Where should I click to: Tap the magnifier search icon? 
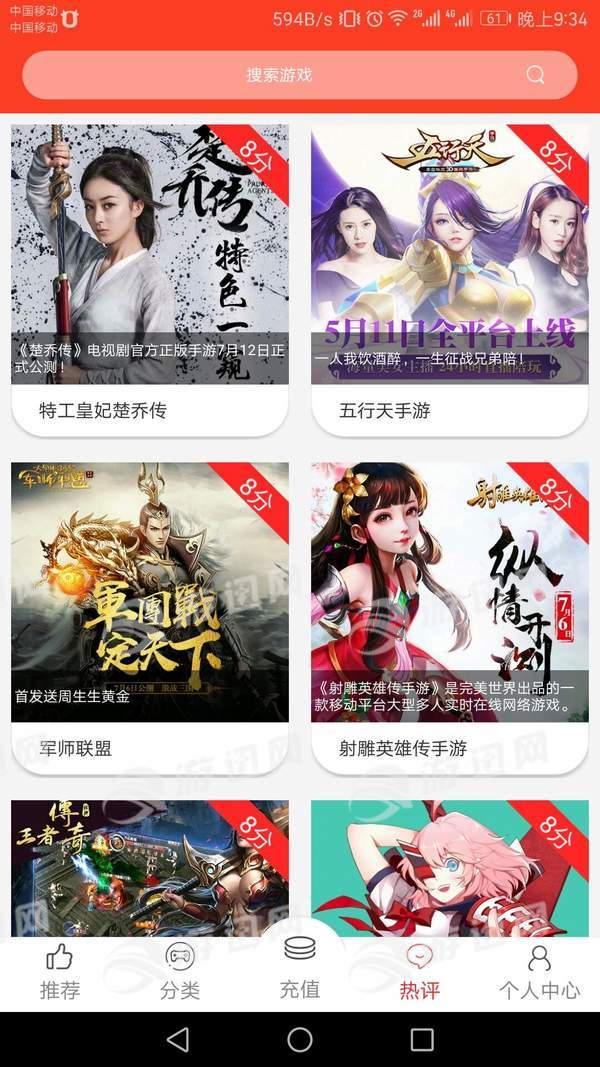tap(536, 75)
